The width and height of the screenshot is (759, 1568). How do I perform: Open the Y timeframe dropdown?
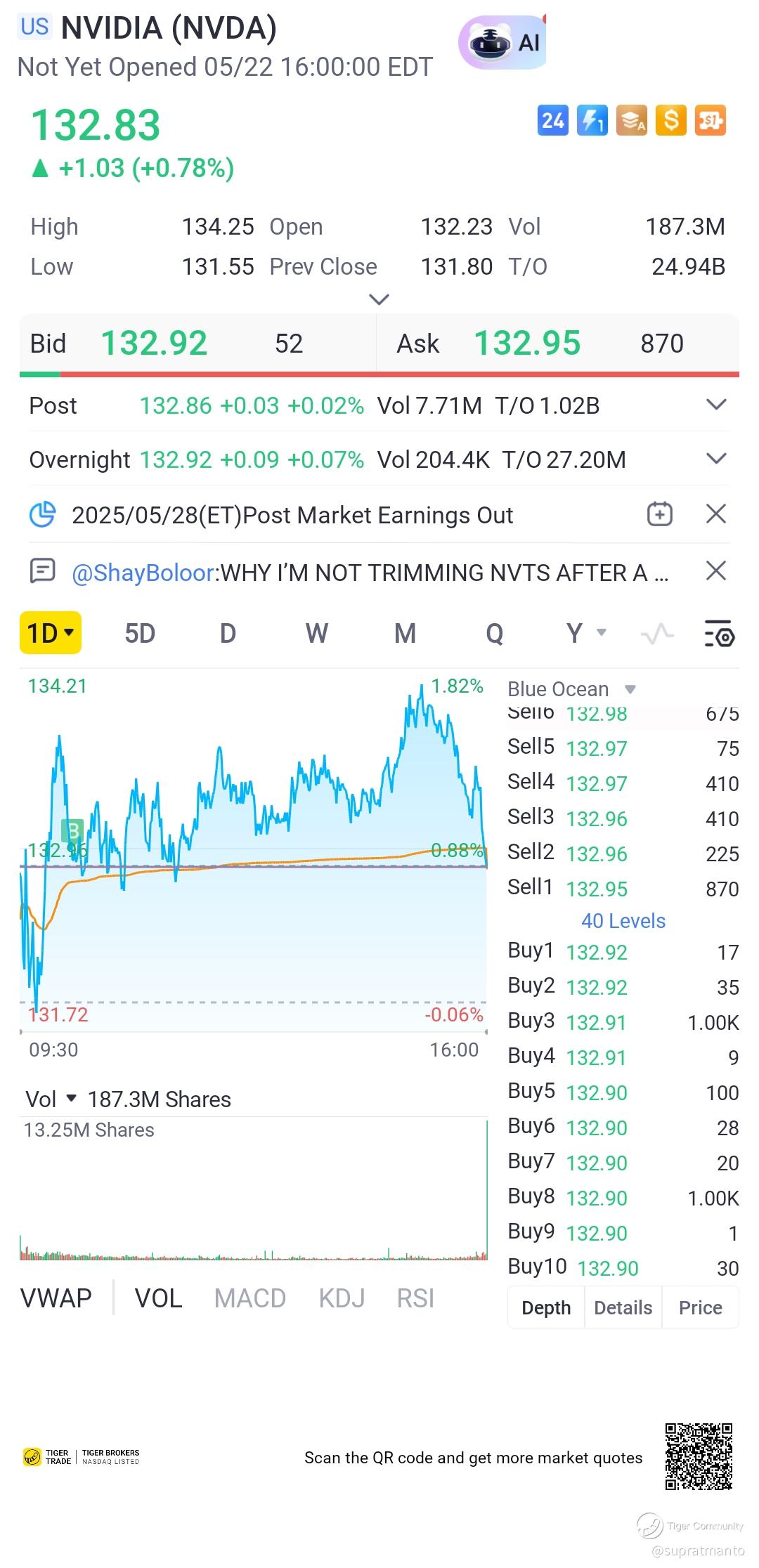click(585, 634)
